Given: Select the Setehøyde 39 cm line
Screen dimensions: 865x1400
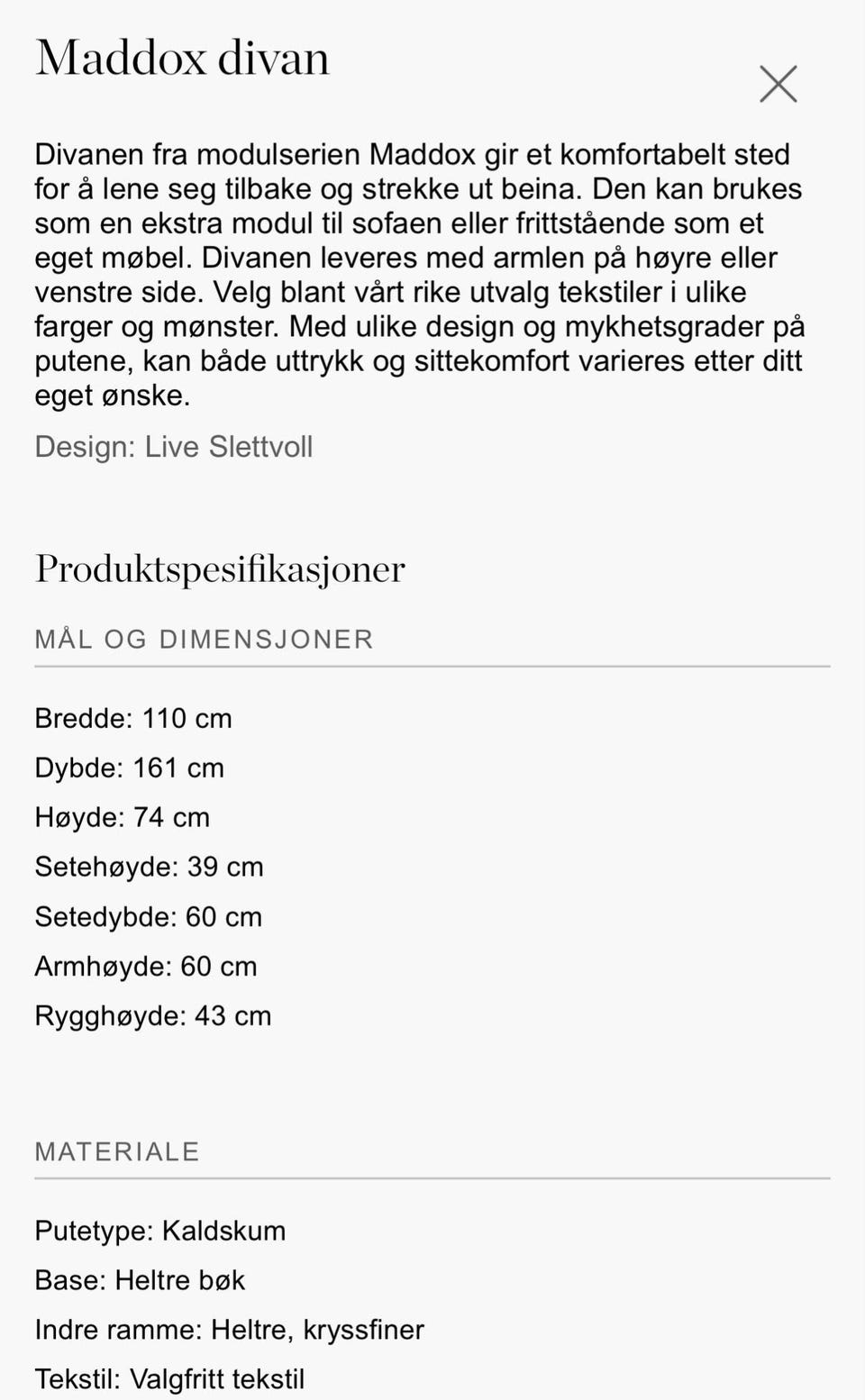Looking at the screenshot, I should (149, 867).
